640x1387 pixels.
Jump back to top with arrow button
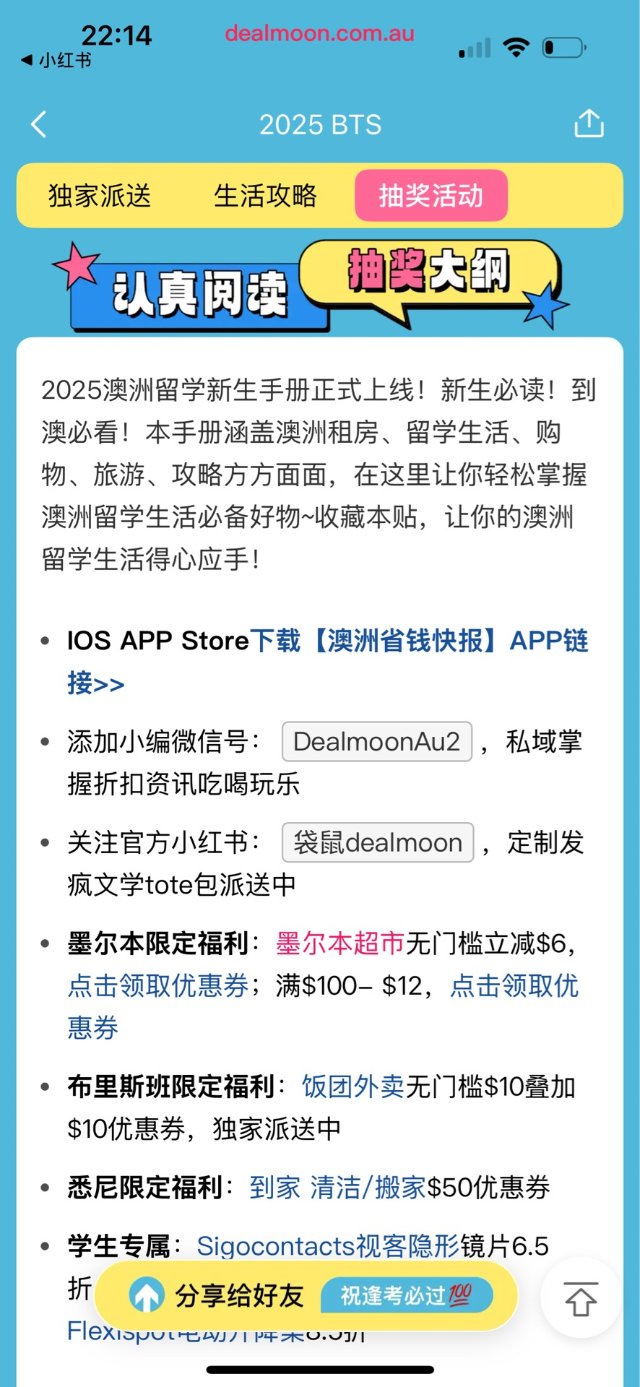(581, 1298)
